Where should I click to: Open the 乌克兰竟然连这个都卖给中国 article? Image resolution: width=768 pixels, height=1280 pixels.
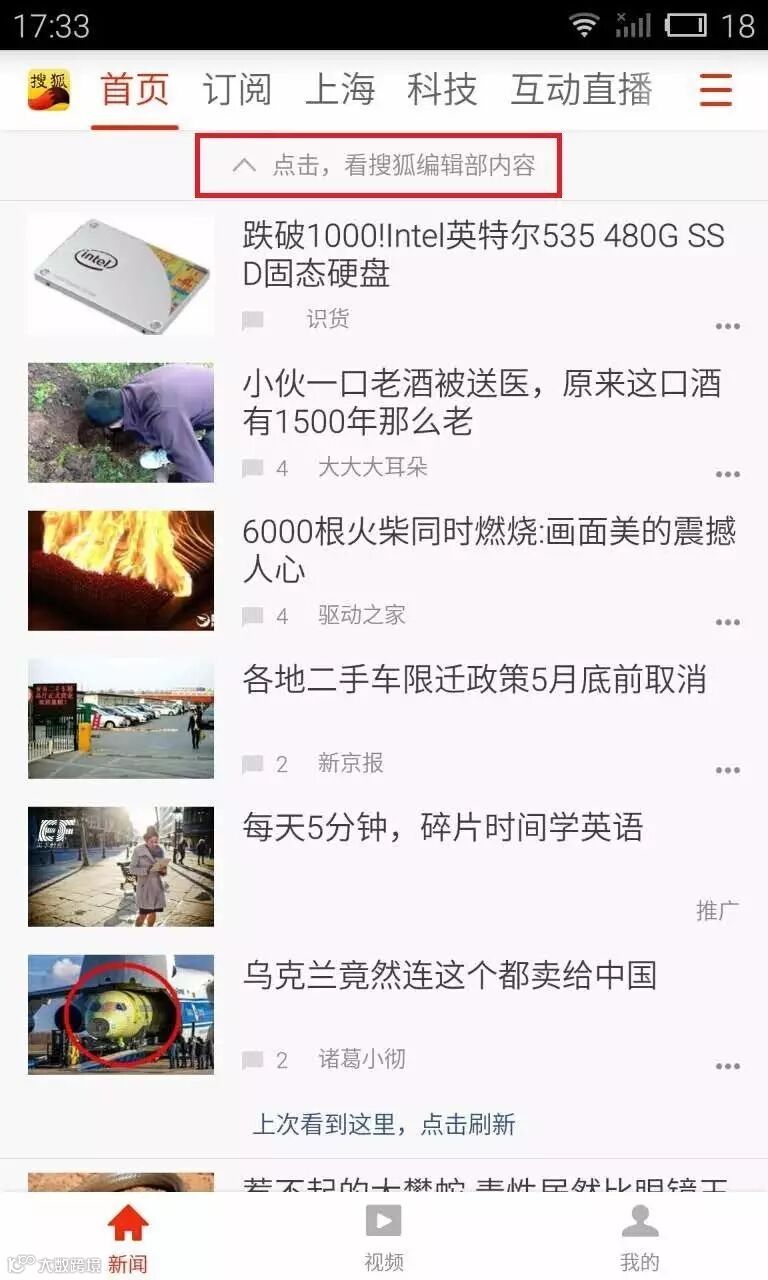[x=449, y=975]
